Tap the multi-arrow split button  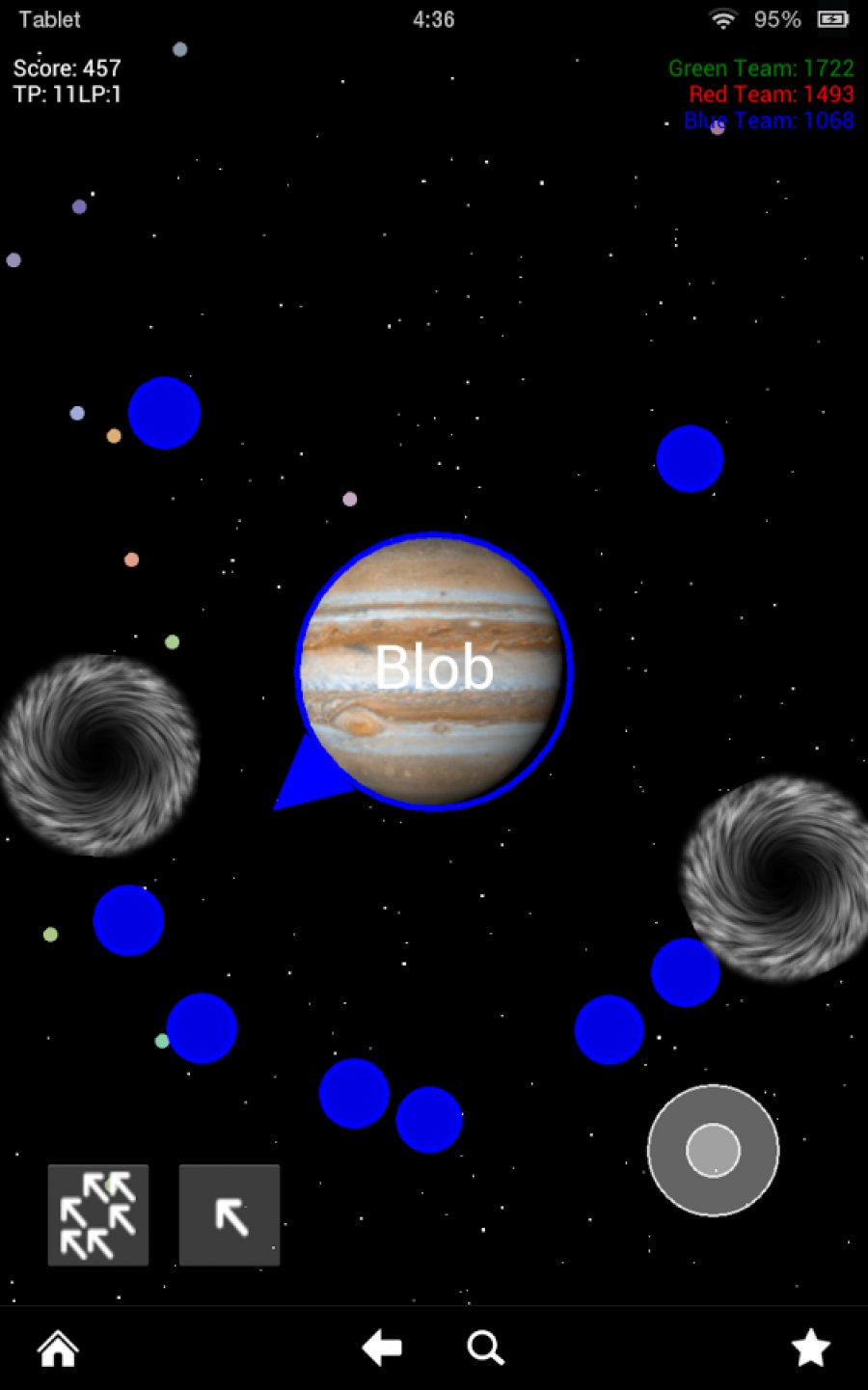[x=98, y=1214]
